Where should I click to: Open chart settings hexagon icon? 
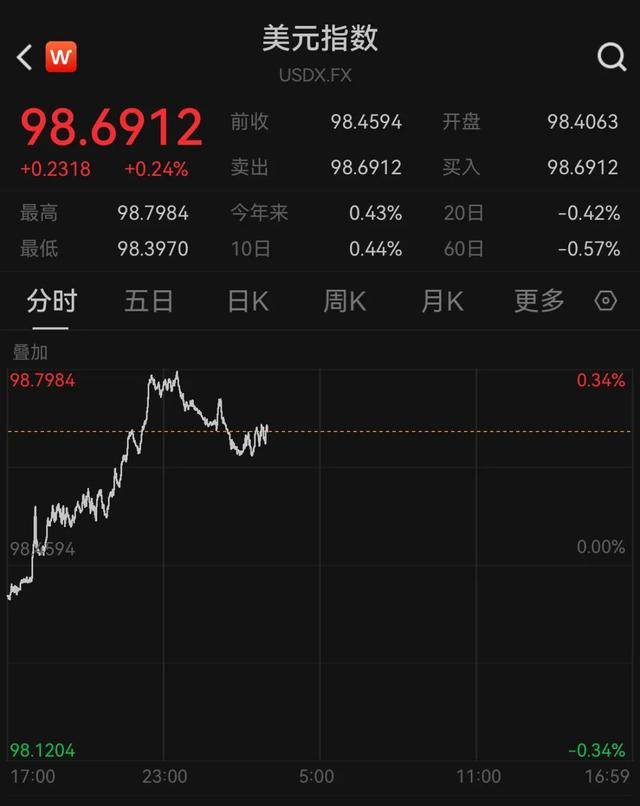click(606, 301)
